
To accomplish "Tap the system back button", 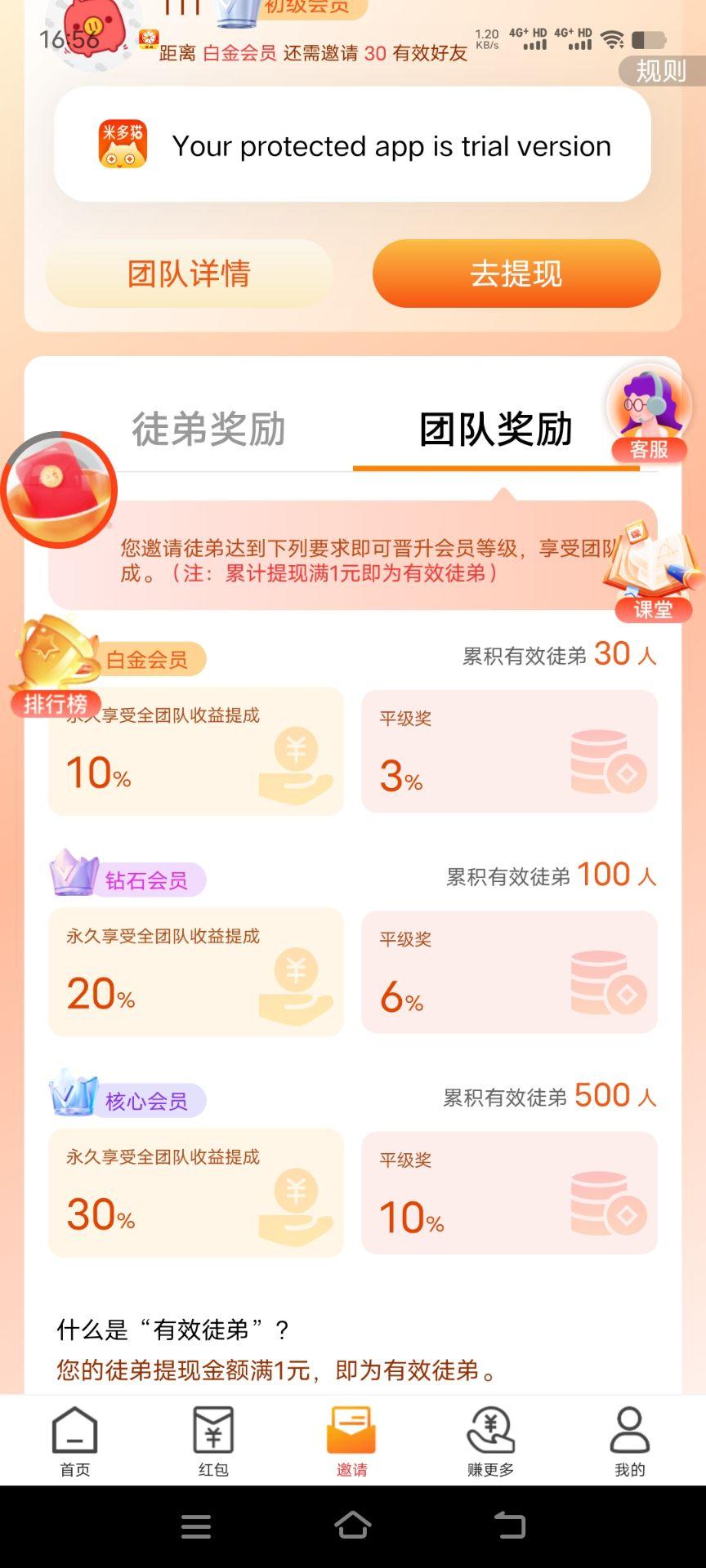I will tap(510, 1525).
